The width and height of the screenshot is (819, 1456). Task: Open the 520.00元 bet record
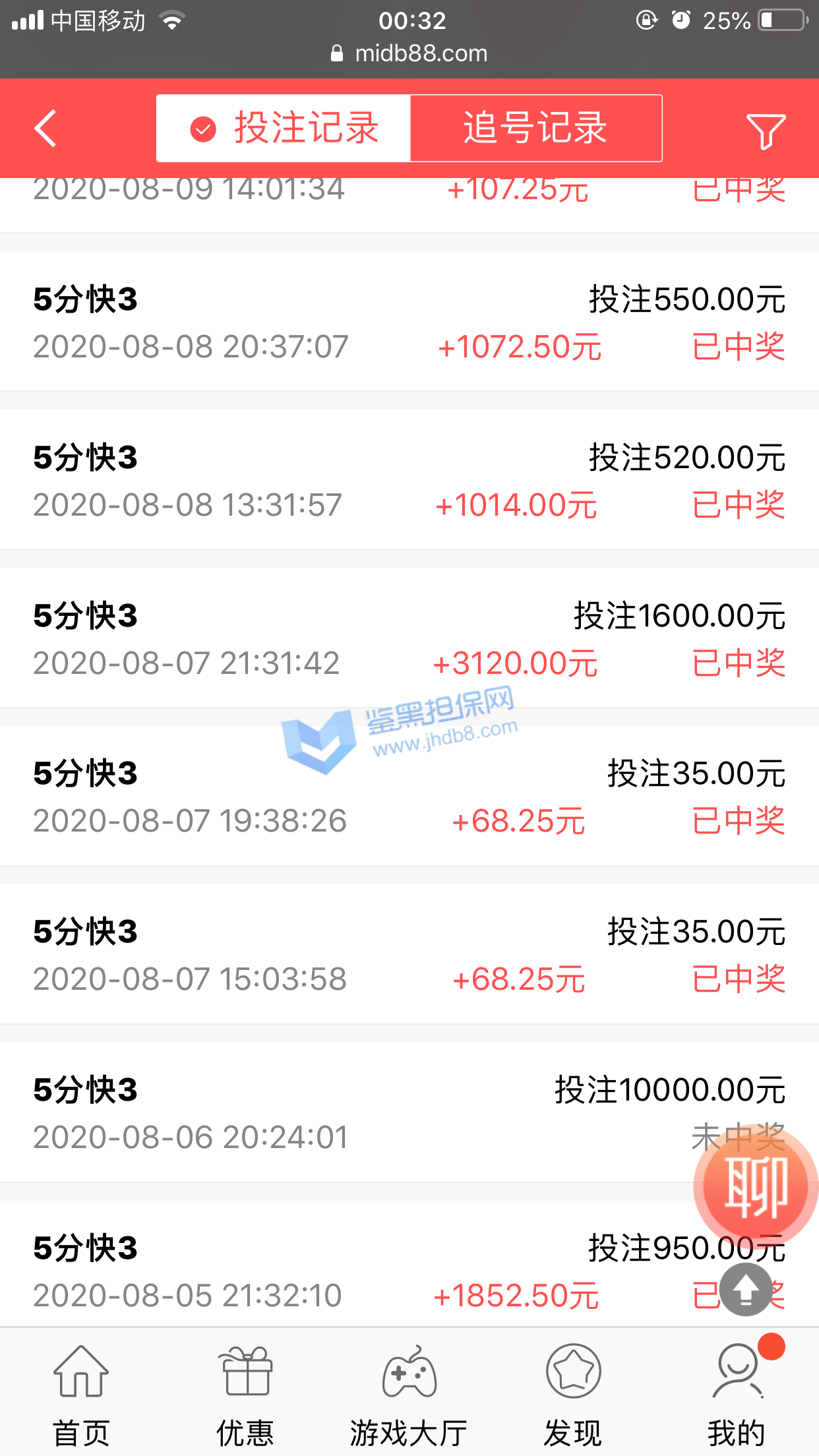[x=409, y=480]
